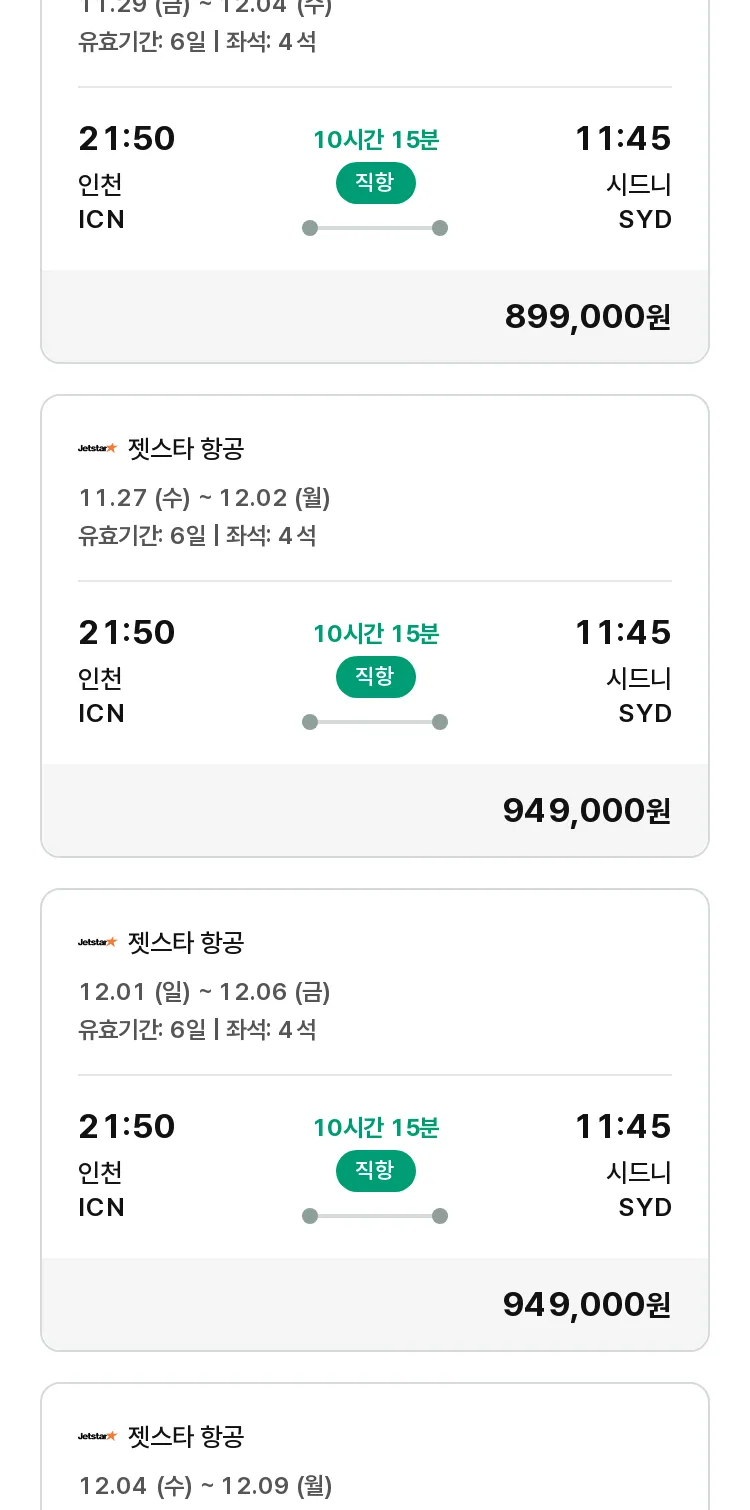The width and height of the screenshot is (750, 1510).
Task: Open the 899,000원 Jetstar flight card
Action: click(375, 180)
